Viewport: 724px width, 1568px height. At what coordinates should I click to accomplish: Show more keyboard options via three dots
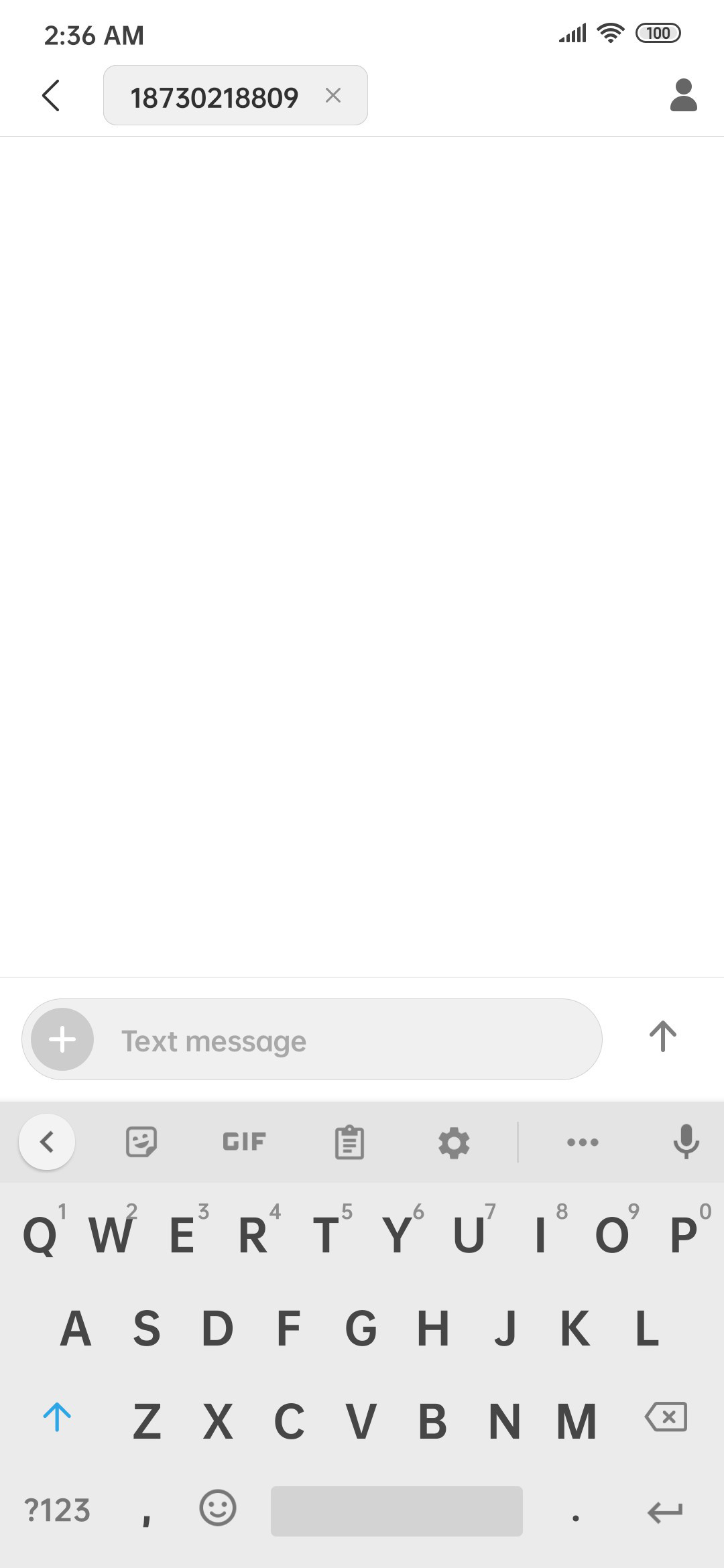(583, 1142)
